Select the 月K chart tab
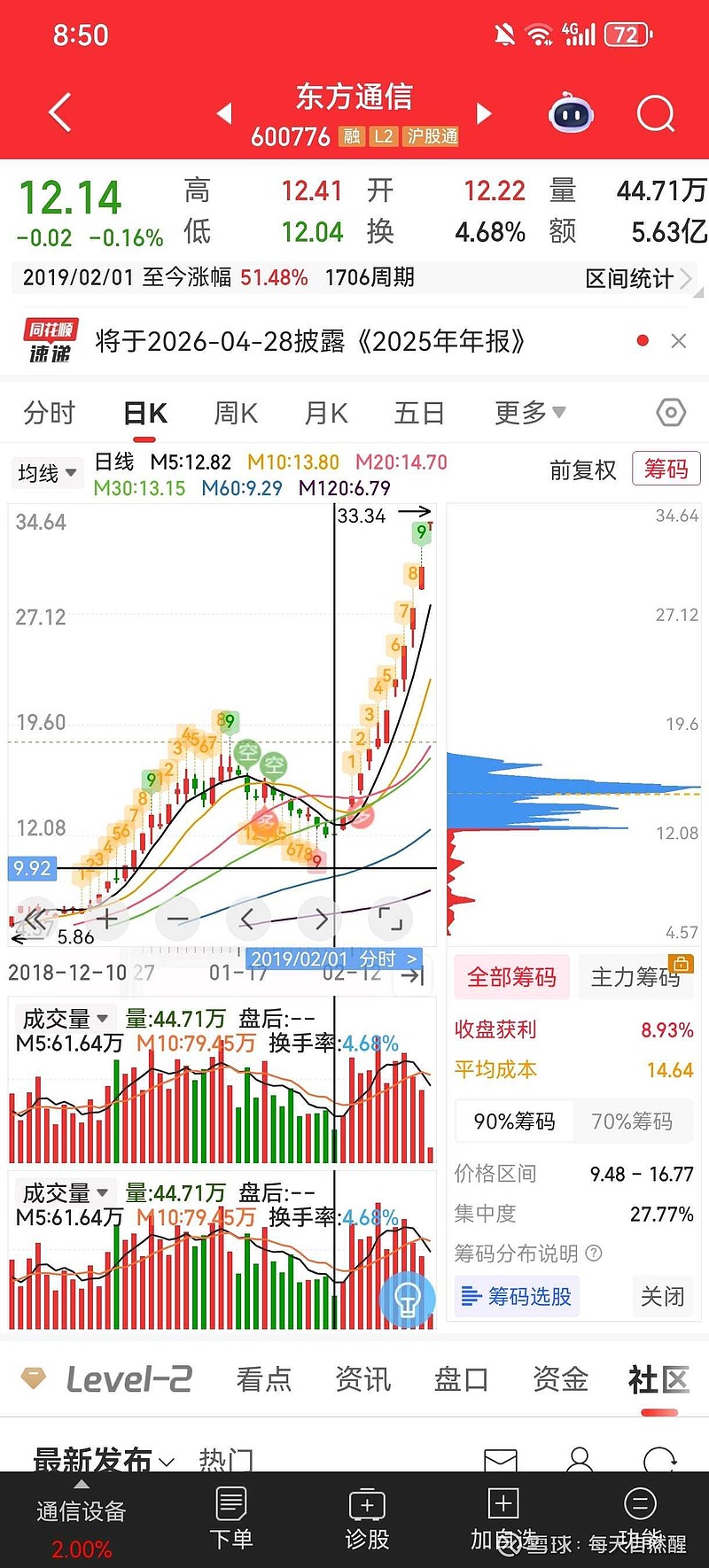Viewport: 709px width, 1568px height. 326,413
